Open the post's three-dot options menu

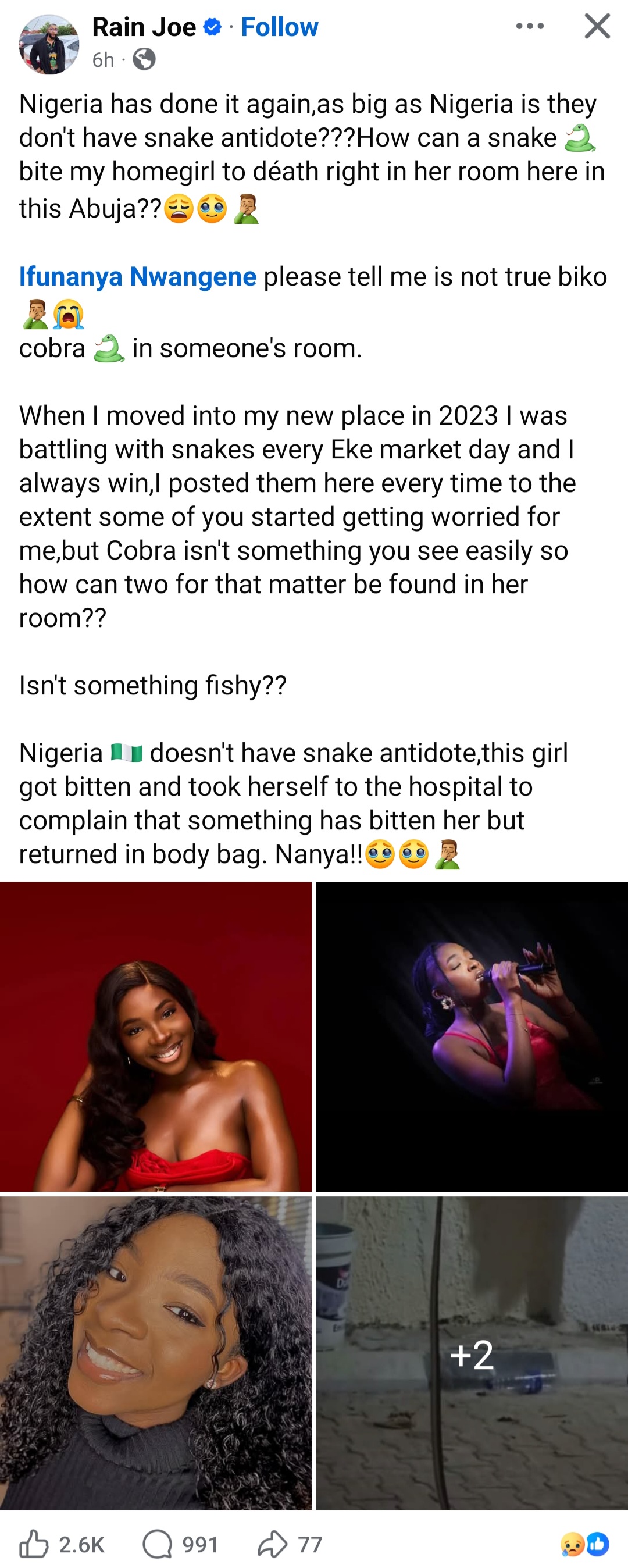(529, 26)
